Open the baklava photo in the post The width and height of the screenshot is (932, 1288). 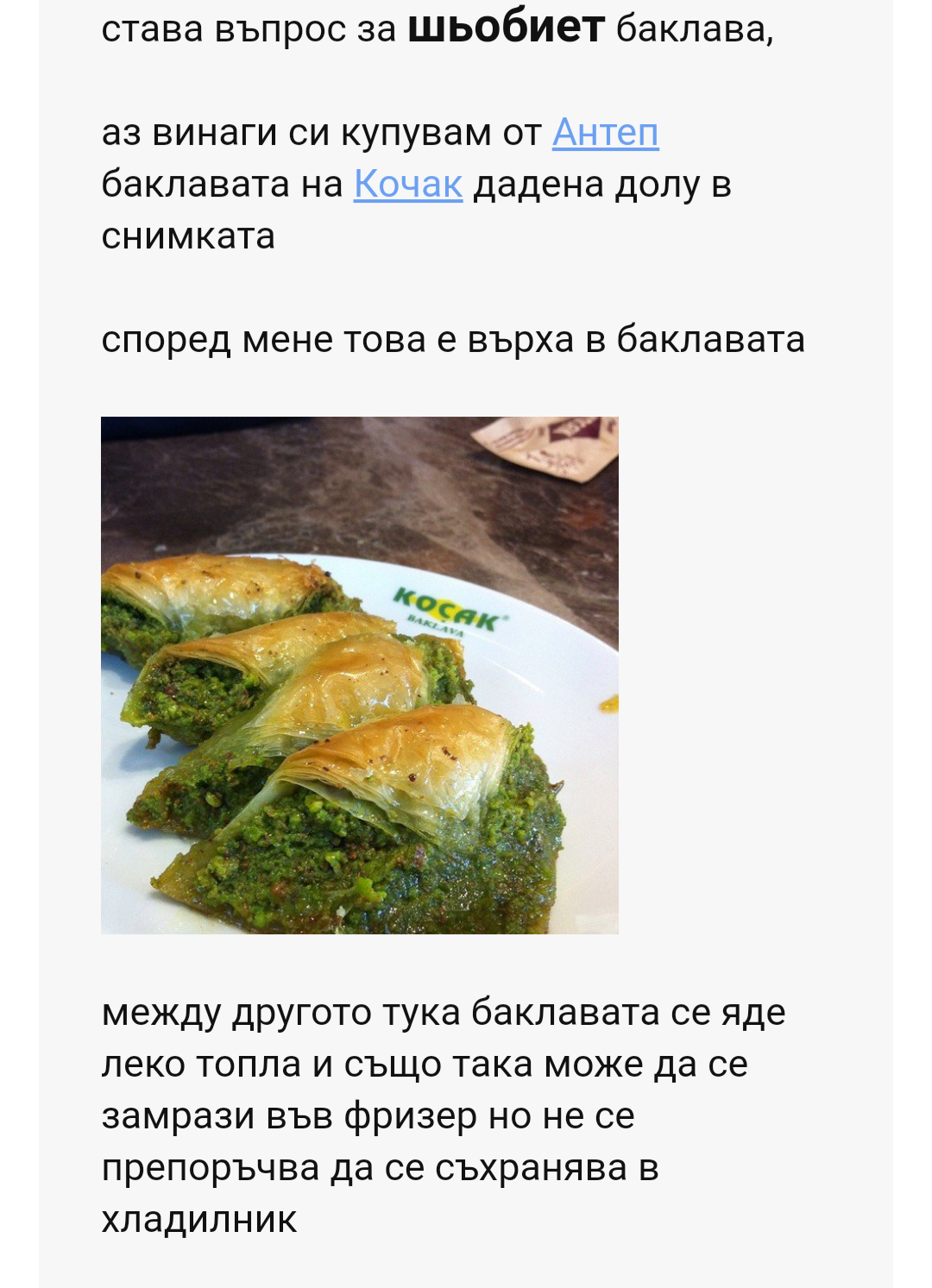point(360,675)
